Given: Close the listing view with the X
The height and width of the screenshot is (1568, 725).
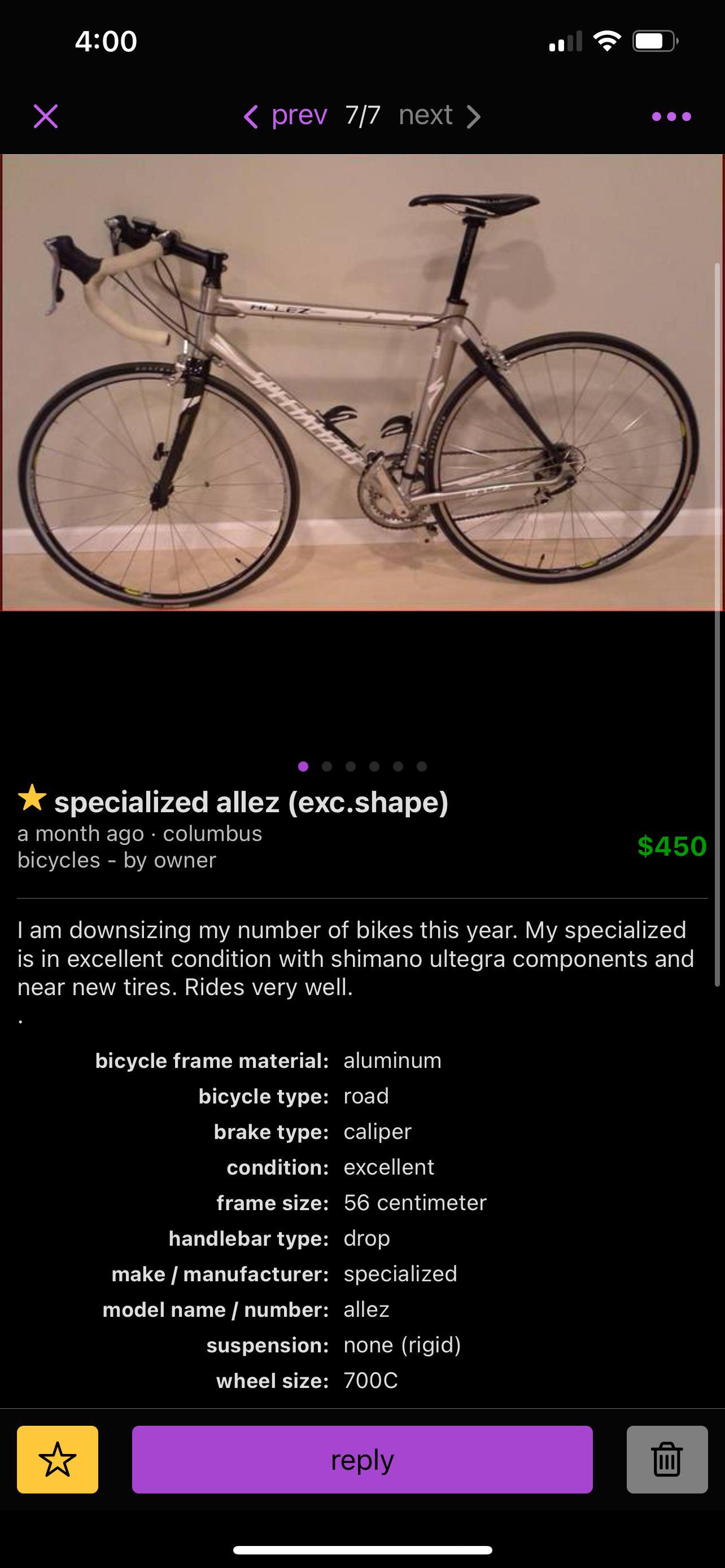Looking at the screenshot, I should pos(46,116).
